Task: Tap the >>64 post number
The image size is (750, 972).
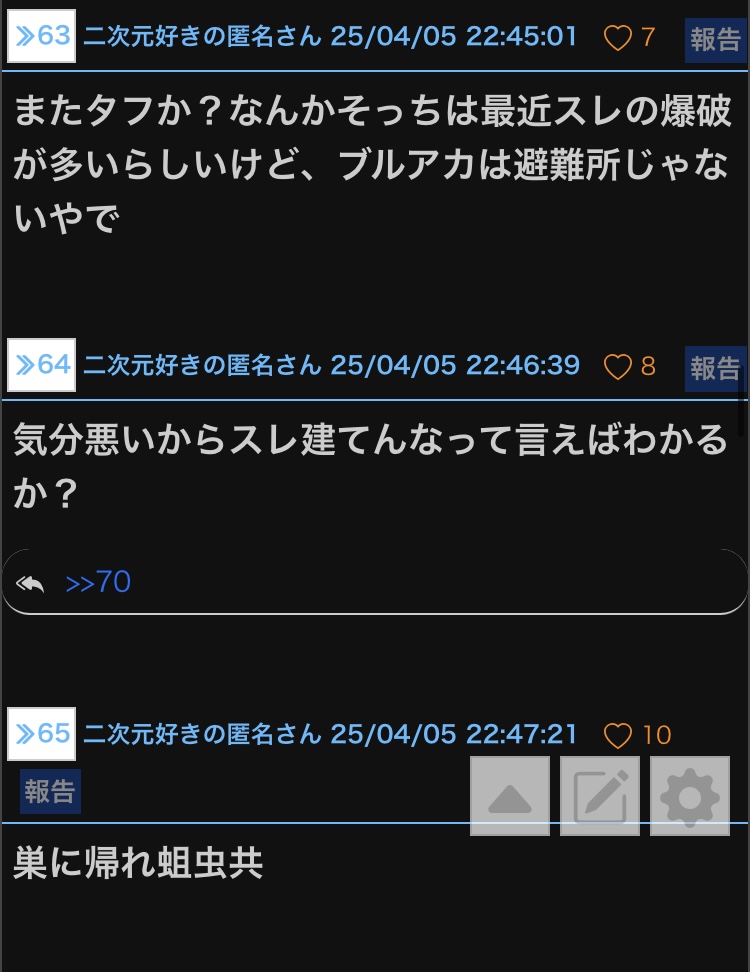Action: [x=42, y=364]
